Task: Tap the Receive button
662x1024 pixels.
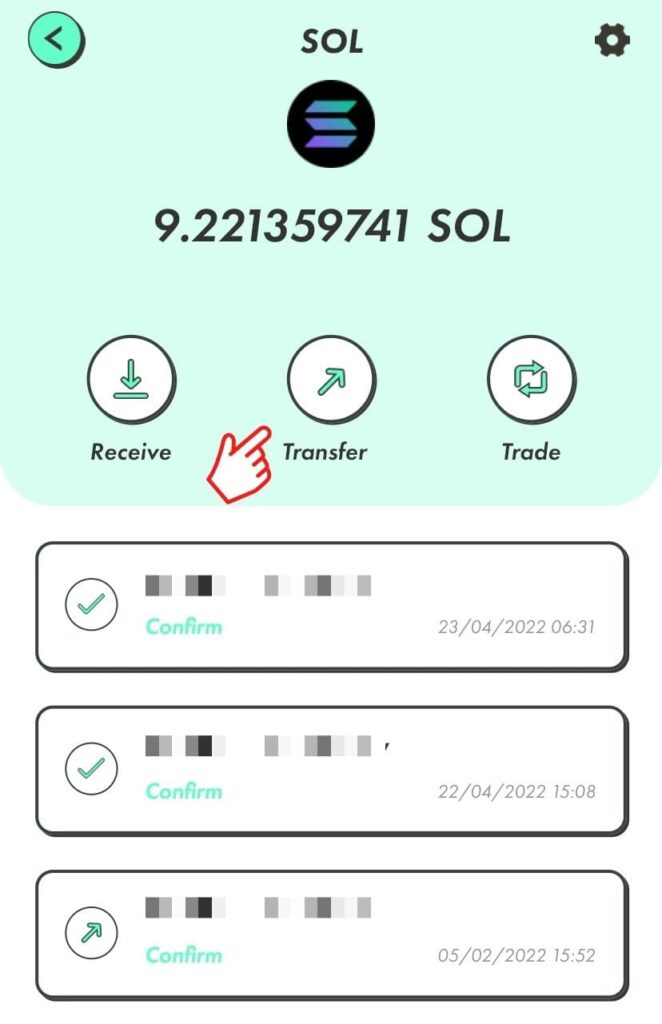Action: (x=131, y=382)
